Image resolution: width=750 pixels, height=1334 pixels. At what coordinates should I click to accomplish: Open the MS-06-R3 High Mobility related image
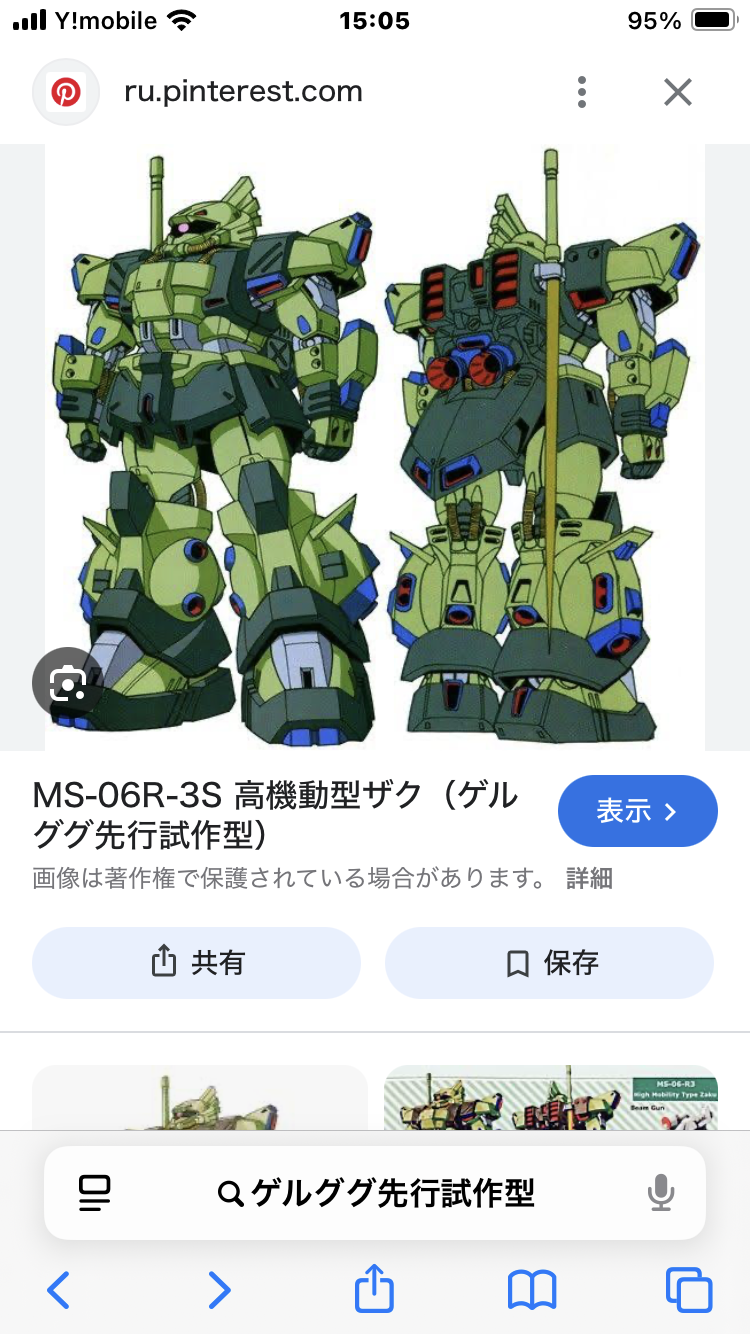tap(551, 1098)
